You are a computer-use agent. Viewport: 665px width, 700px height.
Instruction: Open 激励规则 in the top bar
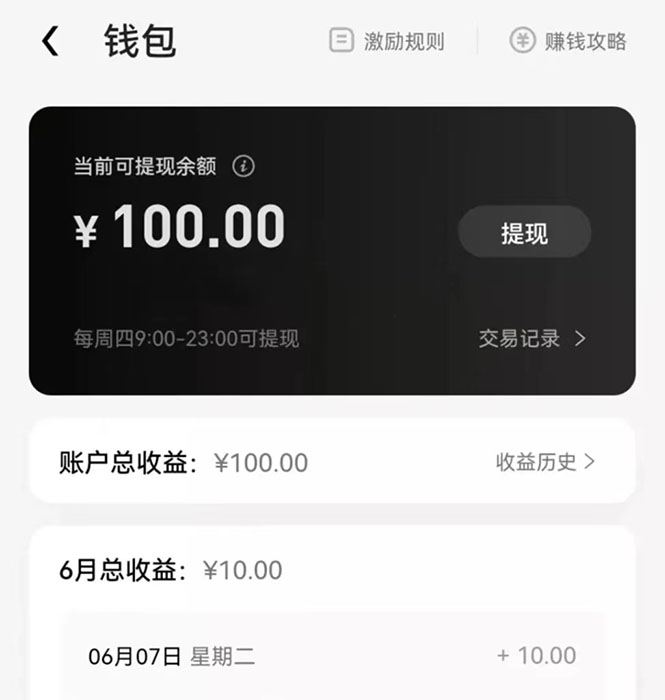(x=387, y=41)
